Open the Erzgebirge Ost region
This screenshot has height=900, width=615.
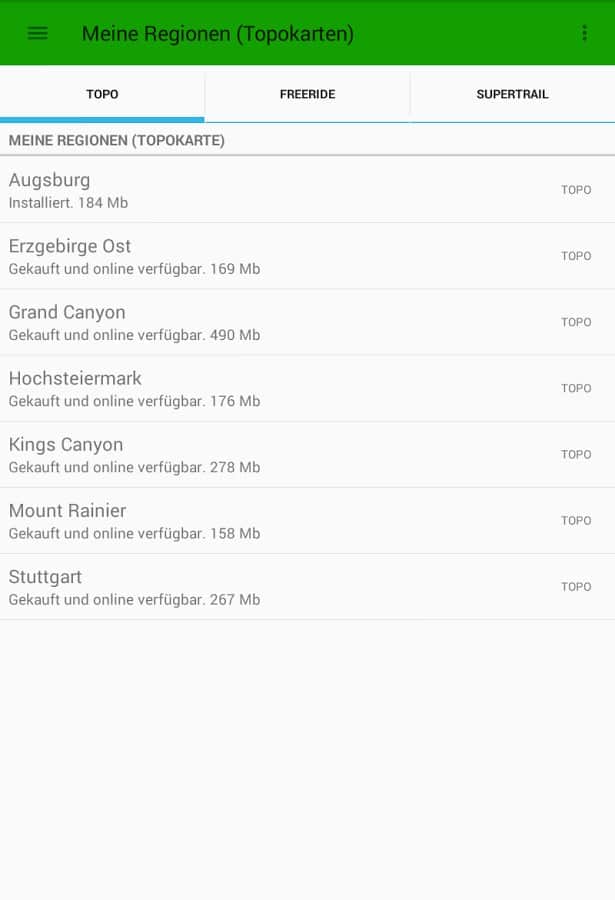point(300,256)
